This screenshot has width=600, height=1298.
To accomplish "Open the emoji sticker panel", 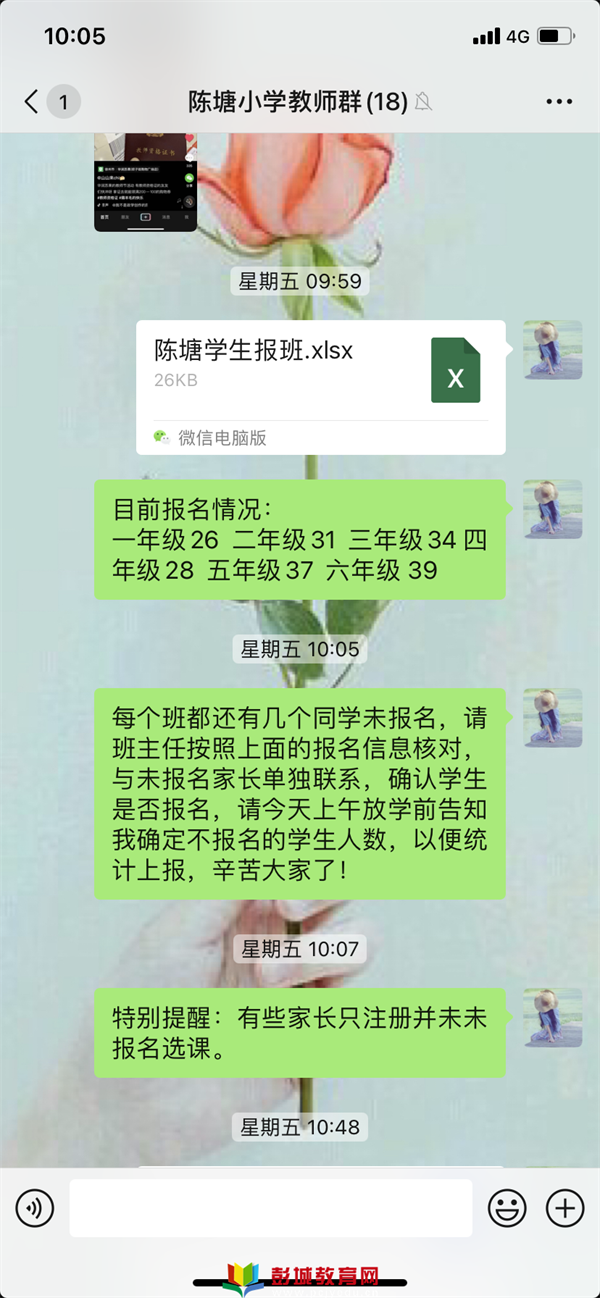I will (x=507, y=1208).
